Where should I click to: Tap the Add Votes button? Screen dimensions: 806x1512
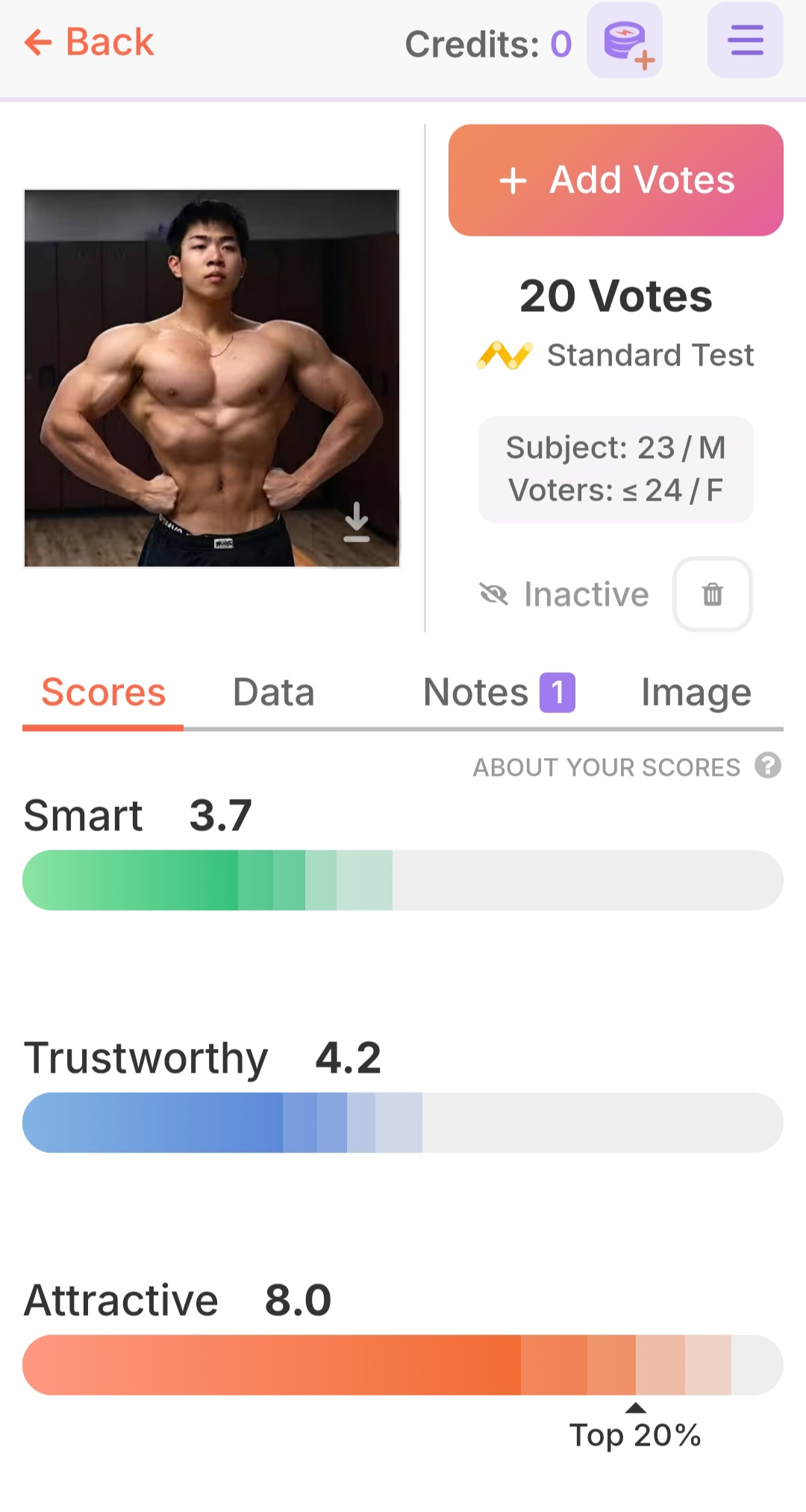coord(616,181)
